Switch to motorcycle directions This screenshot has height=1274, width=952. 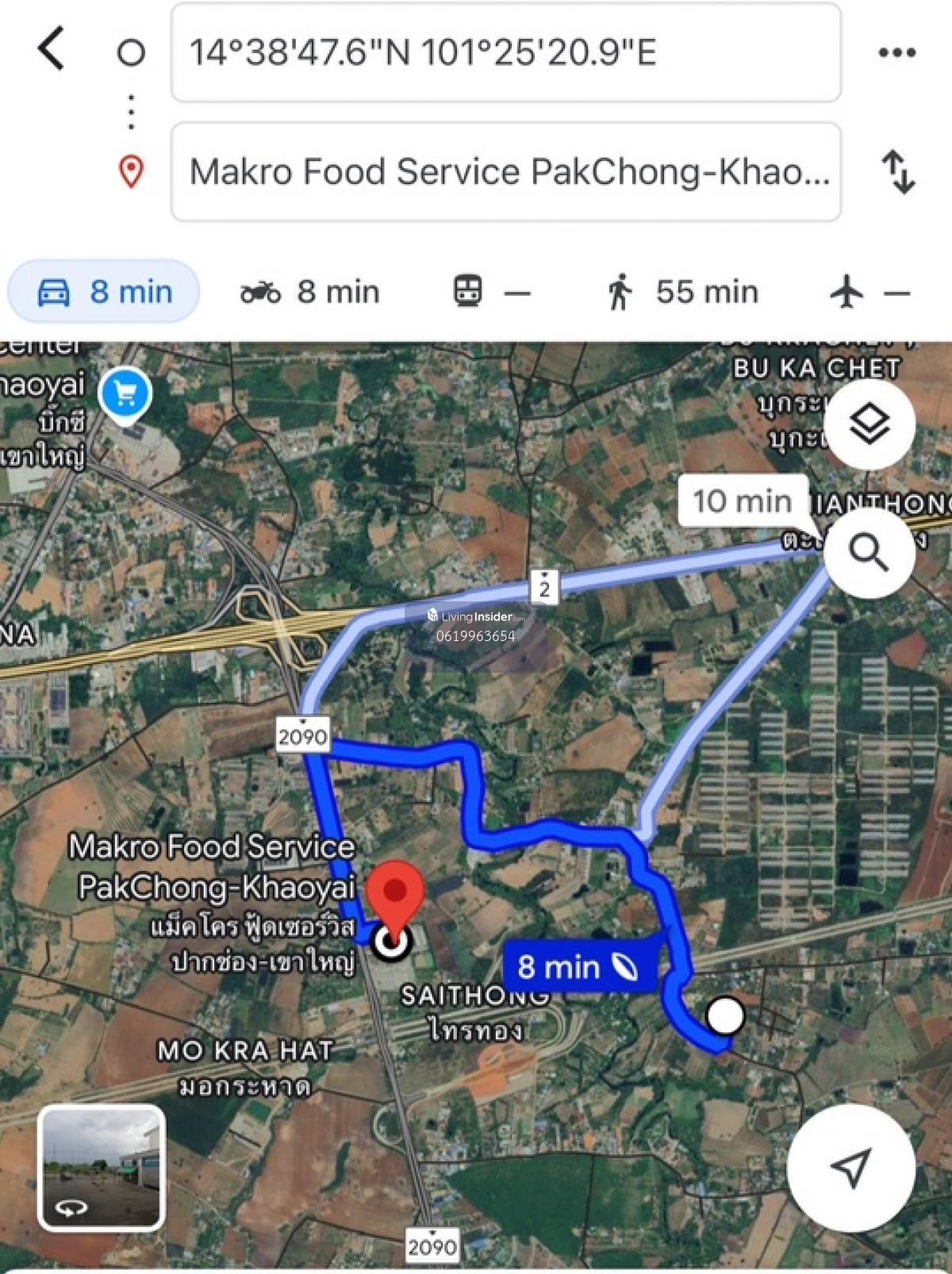click(x=310, y=292)
